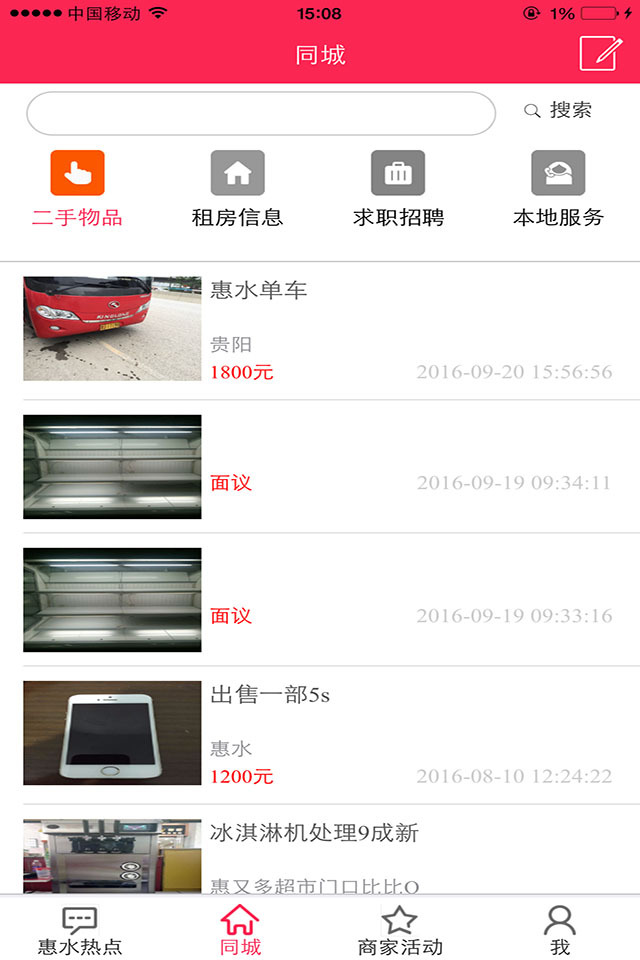Viewport: 640px width, 960px height.
Task: Switch to the 我 profile tab
Action: point(560,930)
